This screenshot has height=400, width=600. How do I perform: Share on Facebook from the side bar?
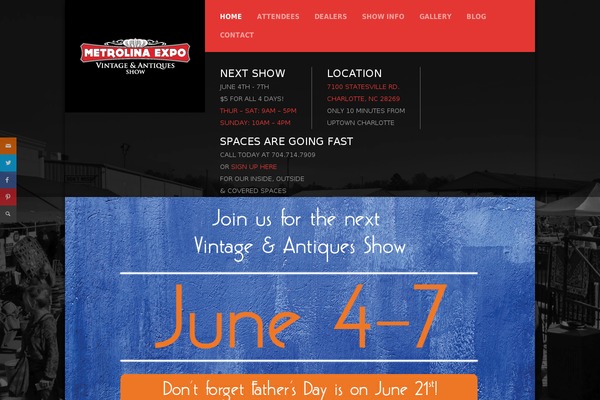pos(8,180)
